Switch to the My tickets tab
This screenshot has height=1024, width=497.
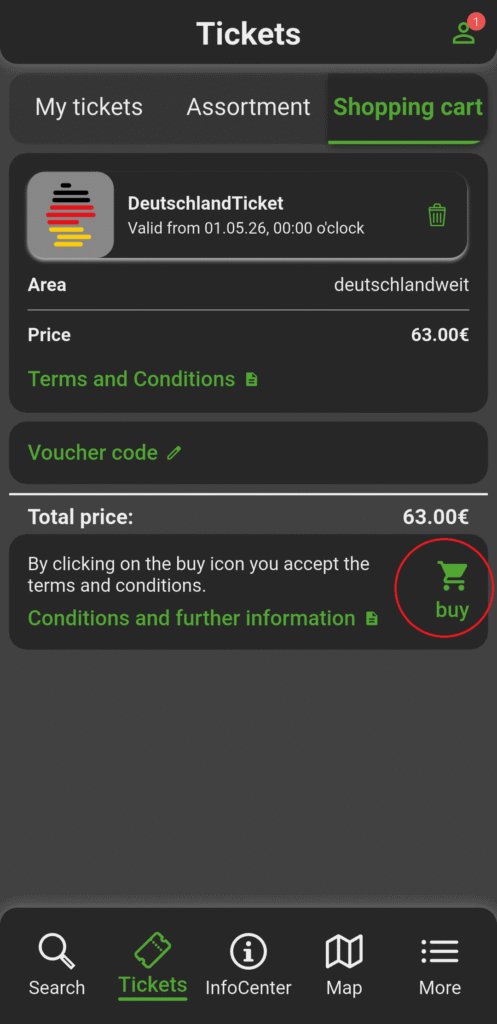(89, 107)
